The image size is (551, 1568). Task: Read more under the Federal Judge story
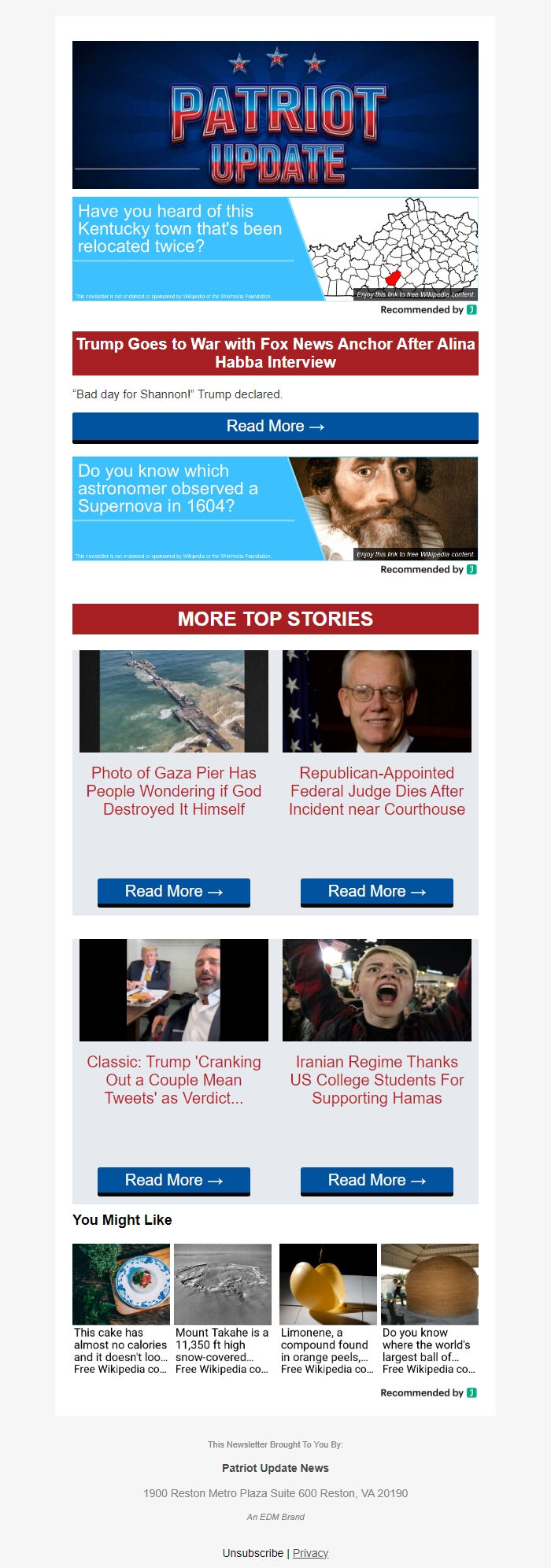[377, 892]
